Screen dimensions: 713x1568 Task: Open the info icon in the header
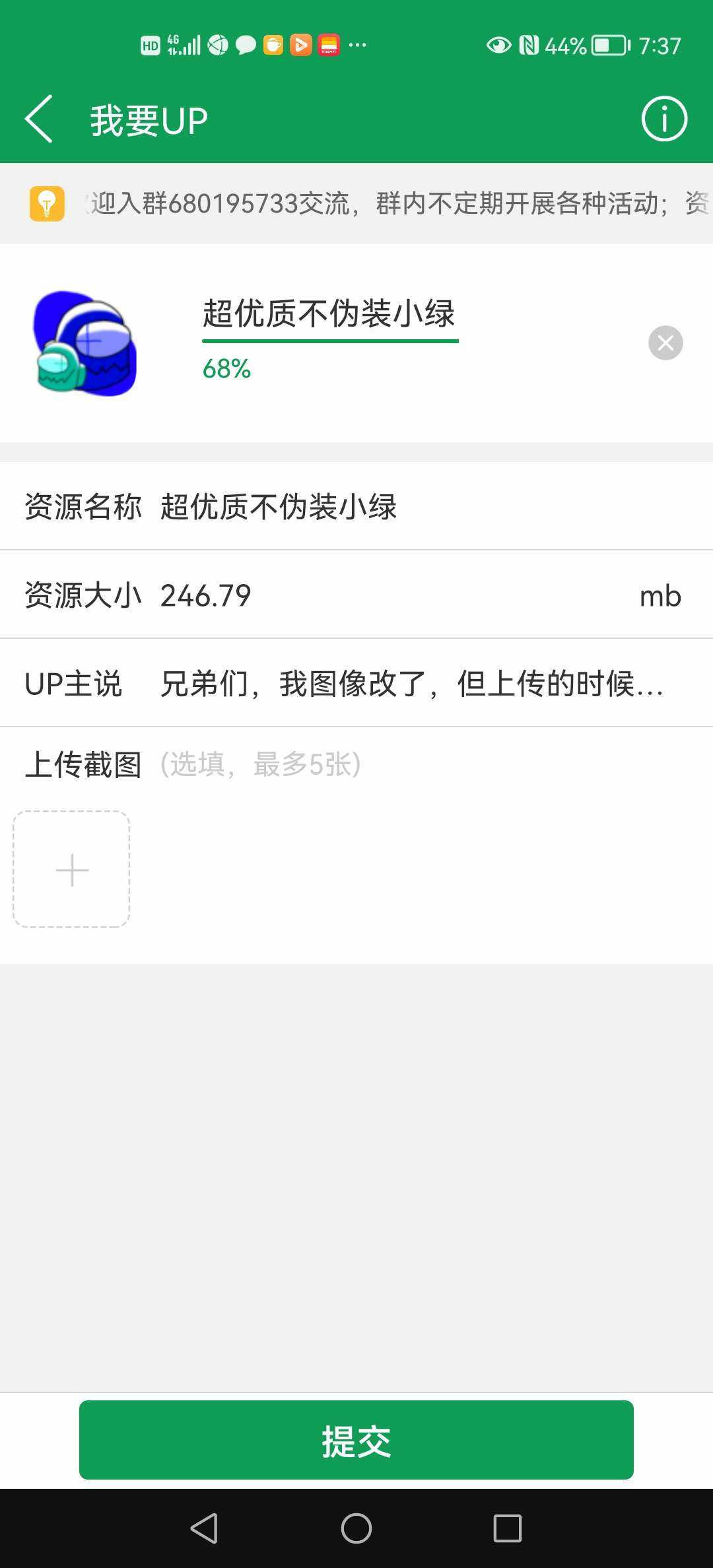663,119
